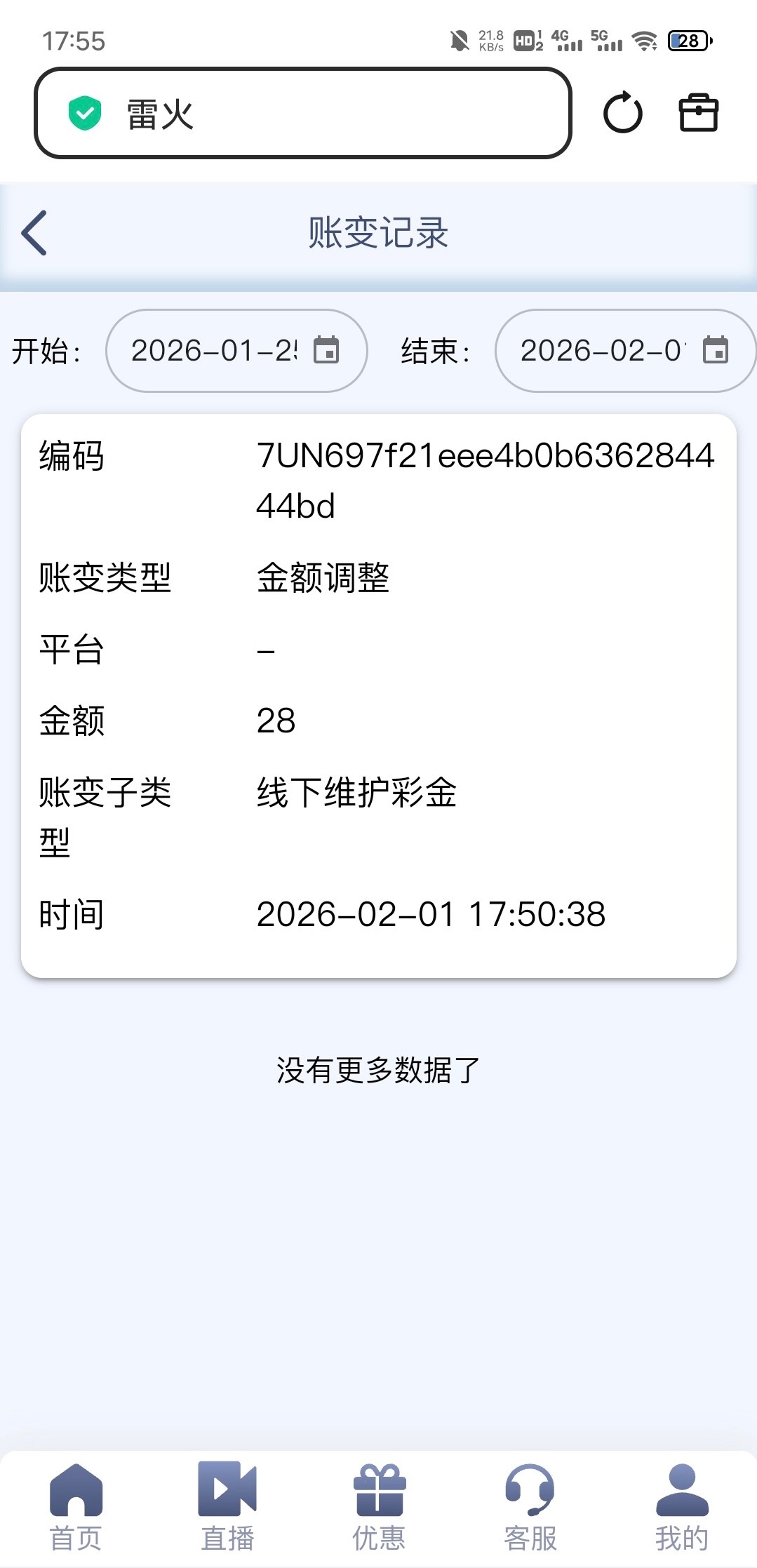This screenshot has width=757, height=1568.
Task: Pick the 开始 start date
Action: [x=236, y=351]
